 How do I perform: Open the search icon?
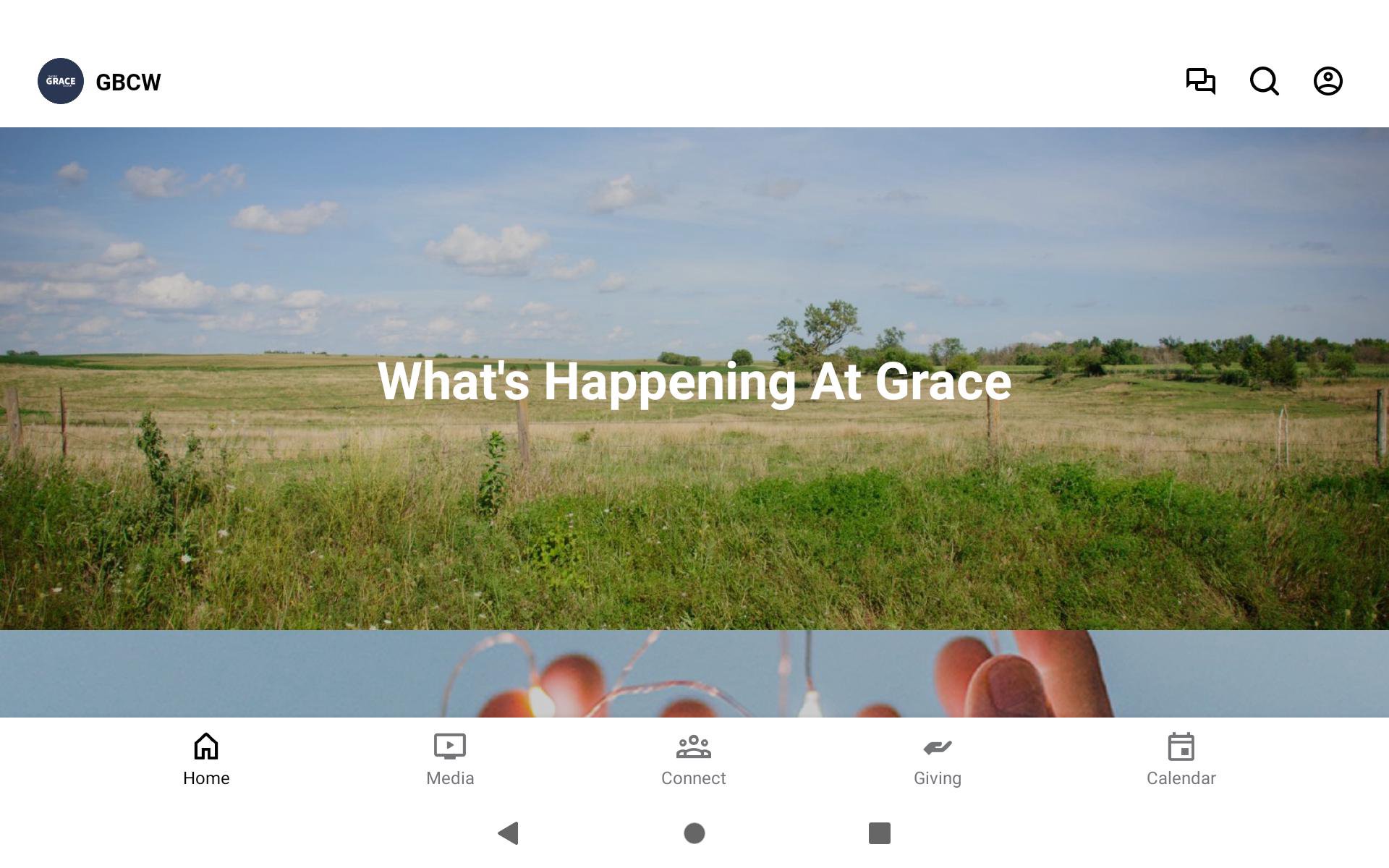[x=1264, y=81]
